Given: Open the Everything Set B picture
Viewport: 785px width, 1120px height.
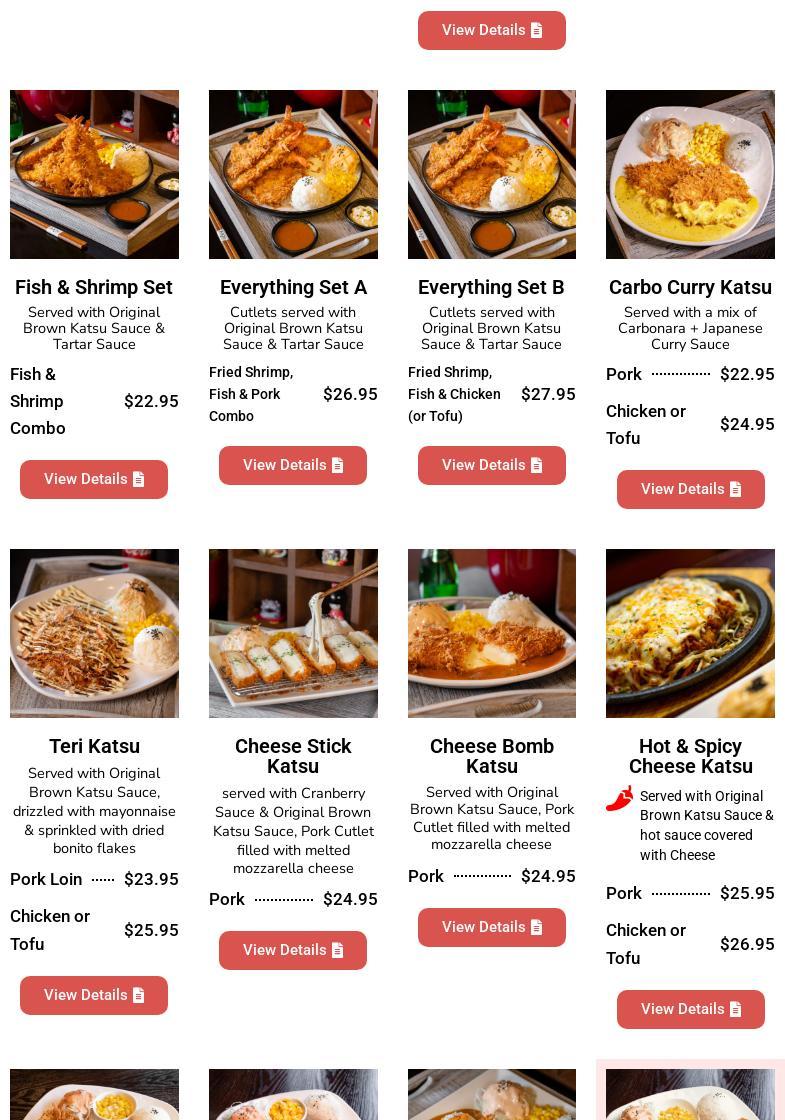Looking at the screenshot, I should [x=491, y=174].
